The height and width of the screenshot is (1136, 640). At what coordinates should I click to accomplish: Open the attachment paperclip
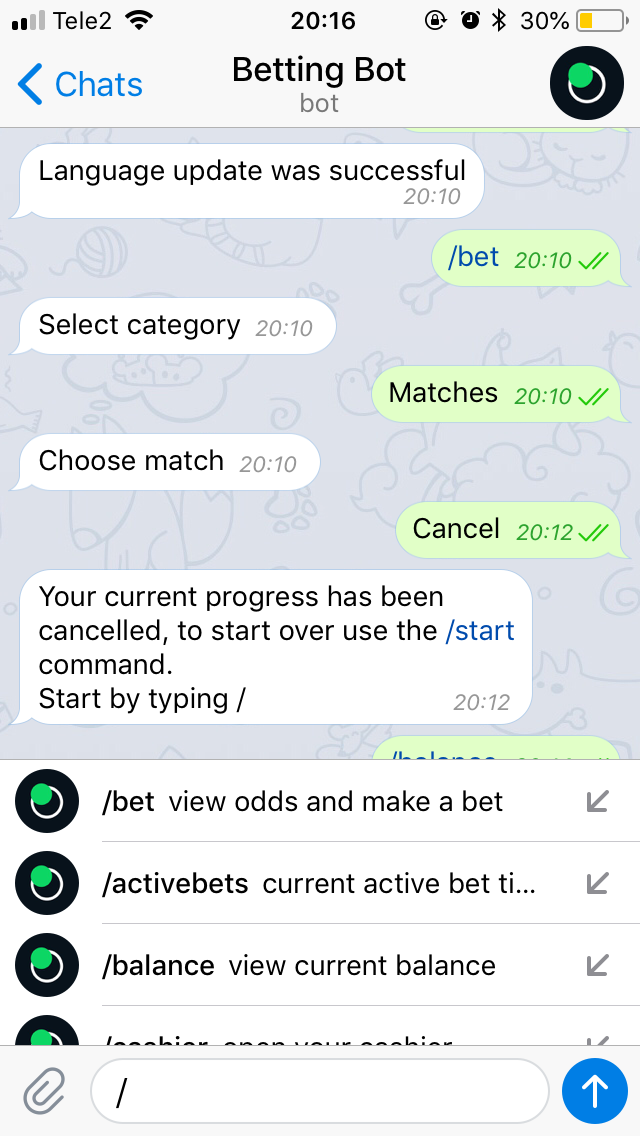(x=44, y=1091)
